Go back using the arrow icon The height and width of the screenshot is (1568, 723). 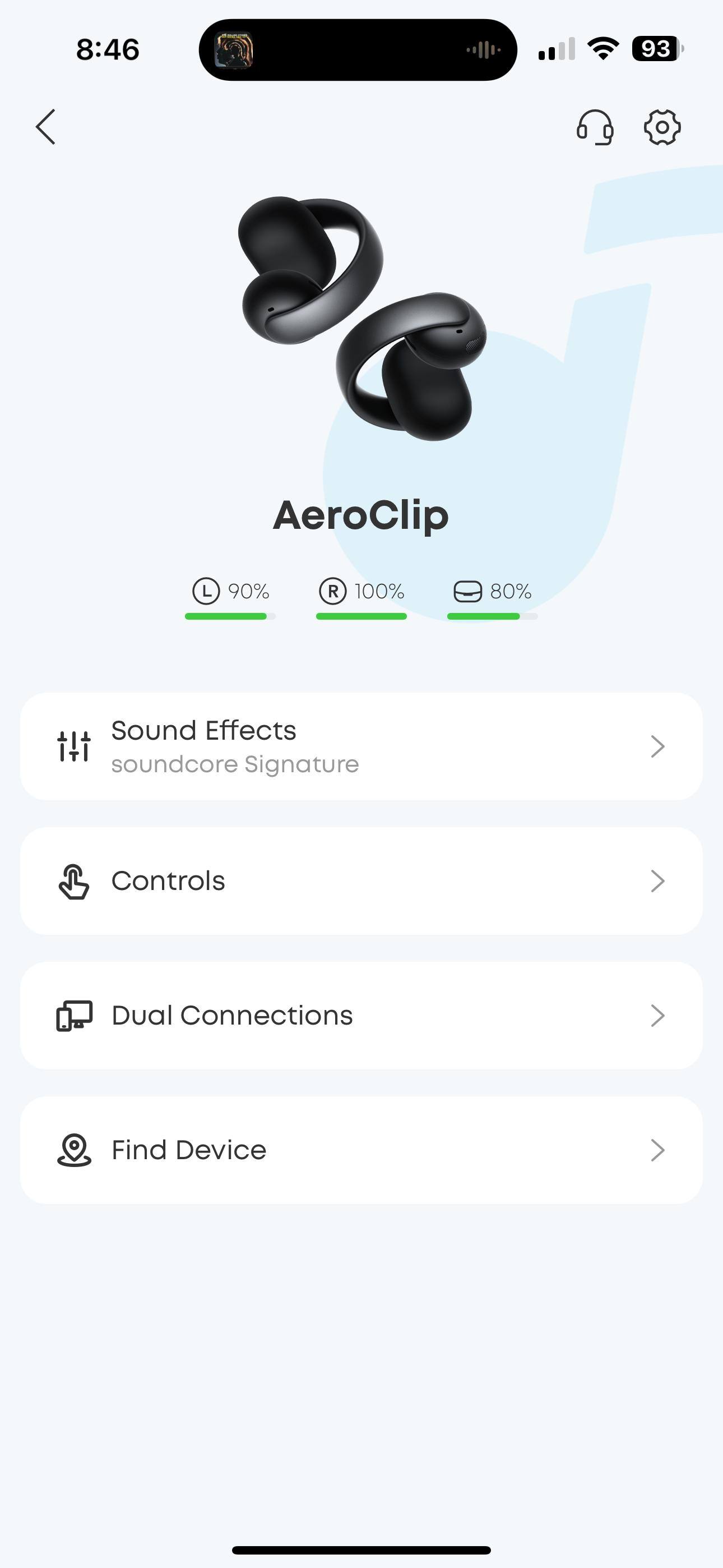coord(45,127)
